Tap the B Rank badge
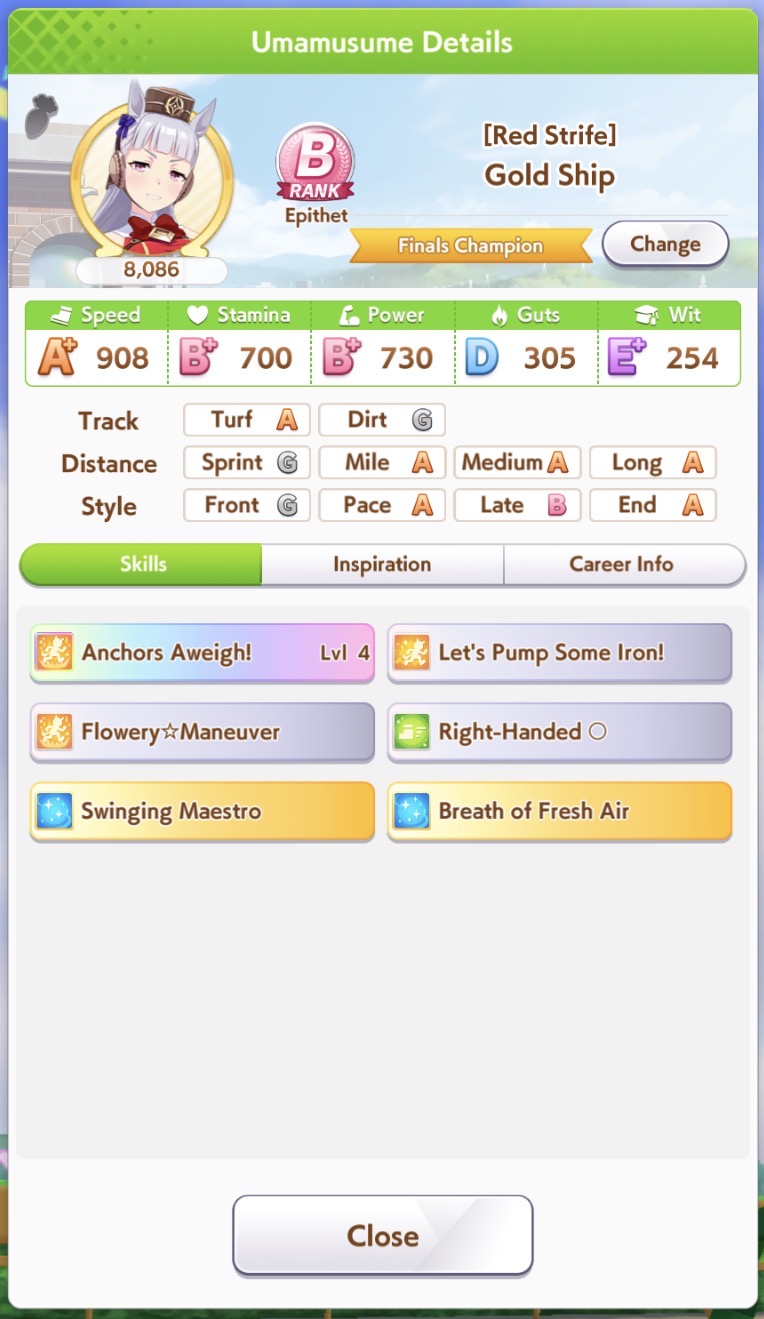The image size is (764, 1319). (x=315, y=165)
